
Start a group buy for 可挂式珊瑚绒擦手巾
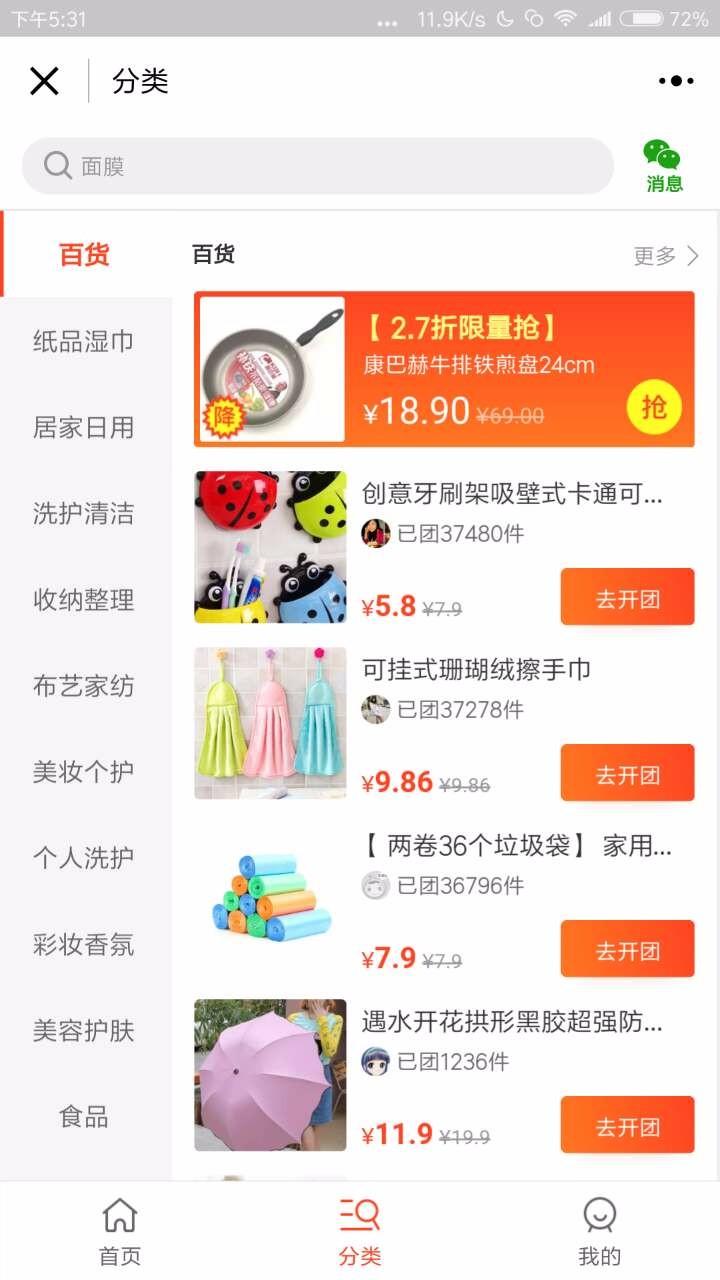click(x=627, y=774)
